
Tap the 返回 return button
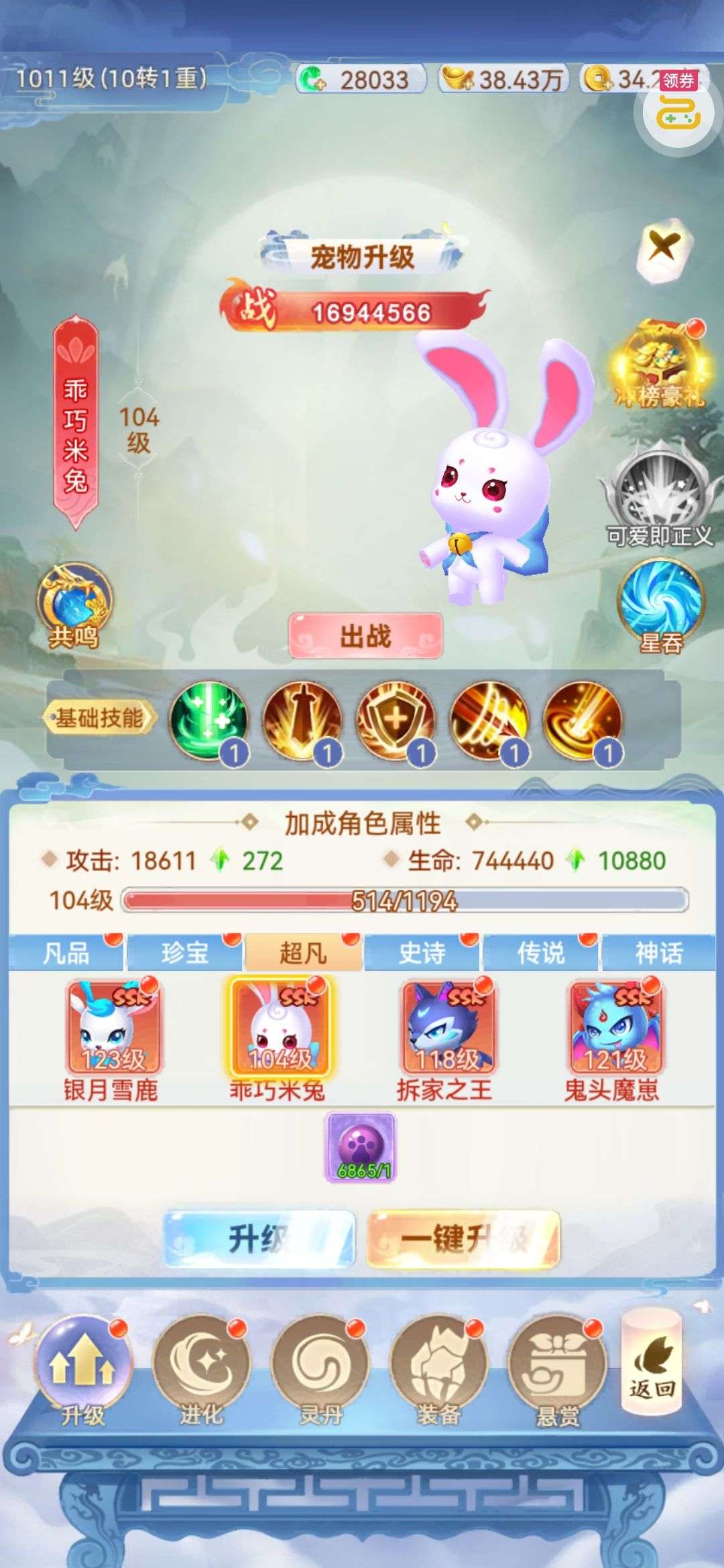[x=652, y=1362]
